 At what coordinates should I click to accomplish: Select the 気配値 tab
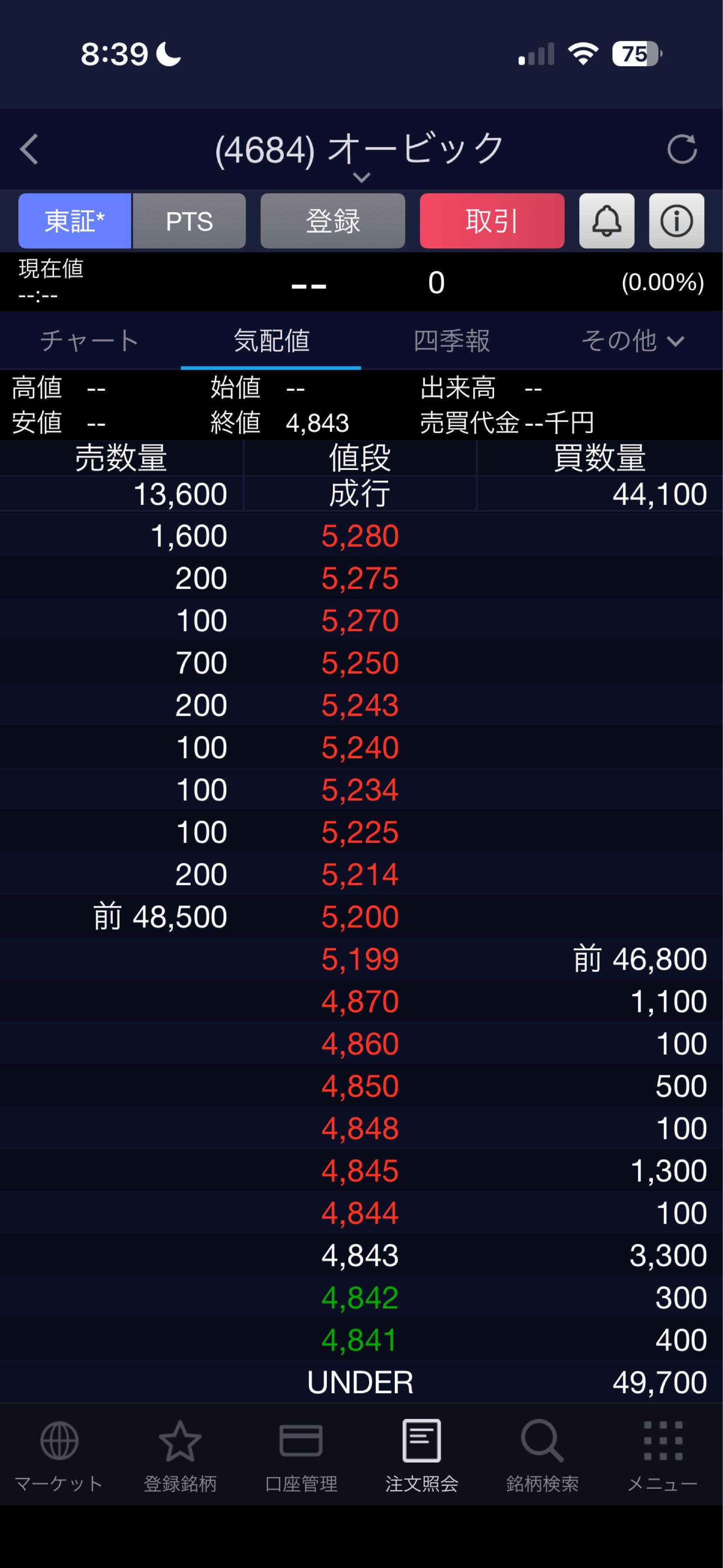click(271, 340)
